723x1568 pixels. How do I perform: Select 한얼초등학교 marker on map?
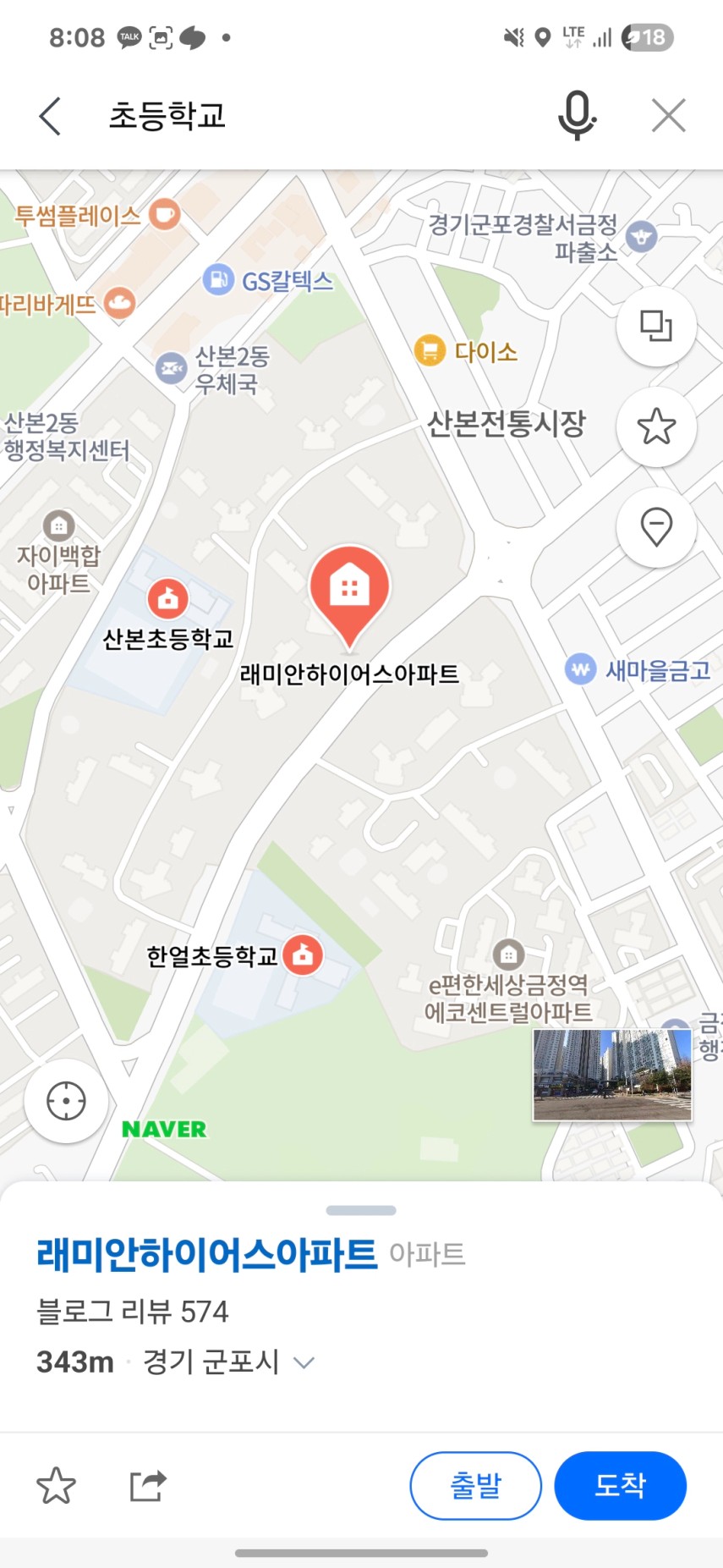tap(303, 955)
